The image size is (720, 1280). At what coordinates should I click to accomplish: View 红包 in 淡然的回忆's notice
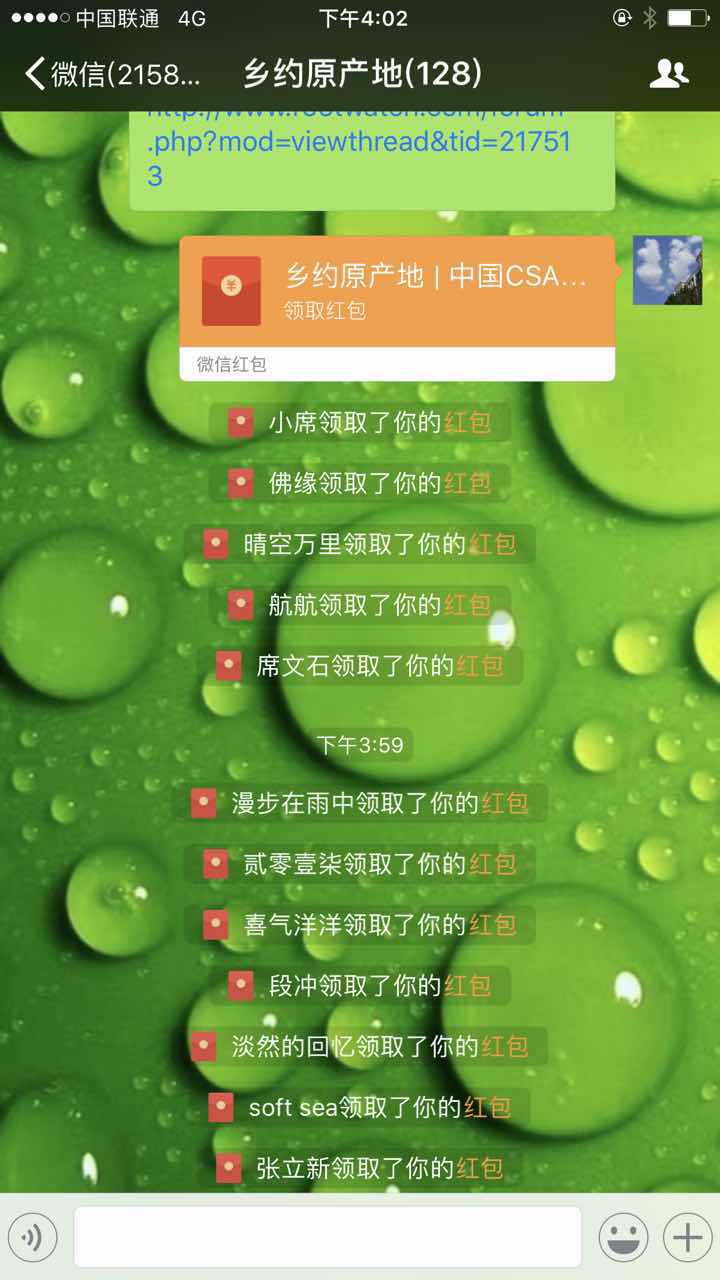point(504,1047)
